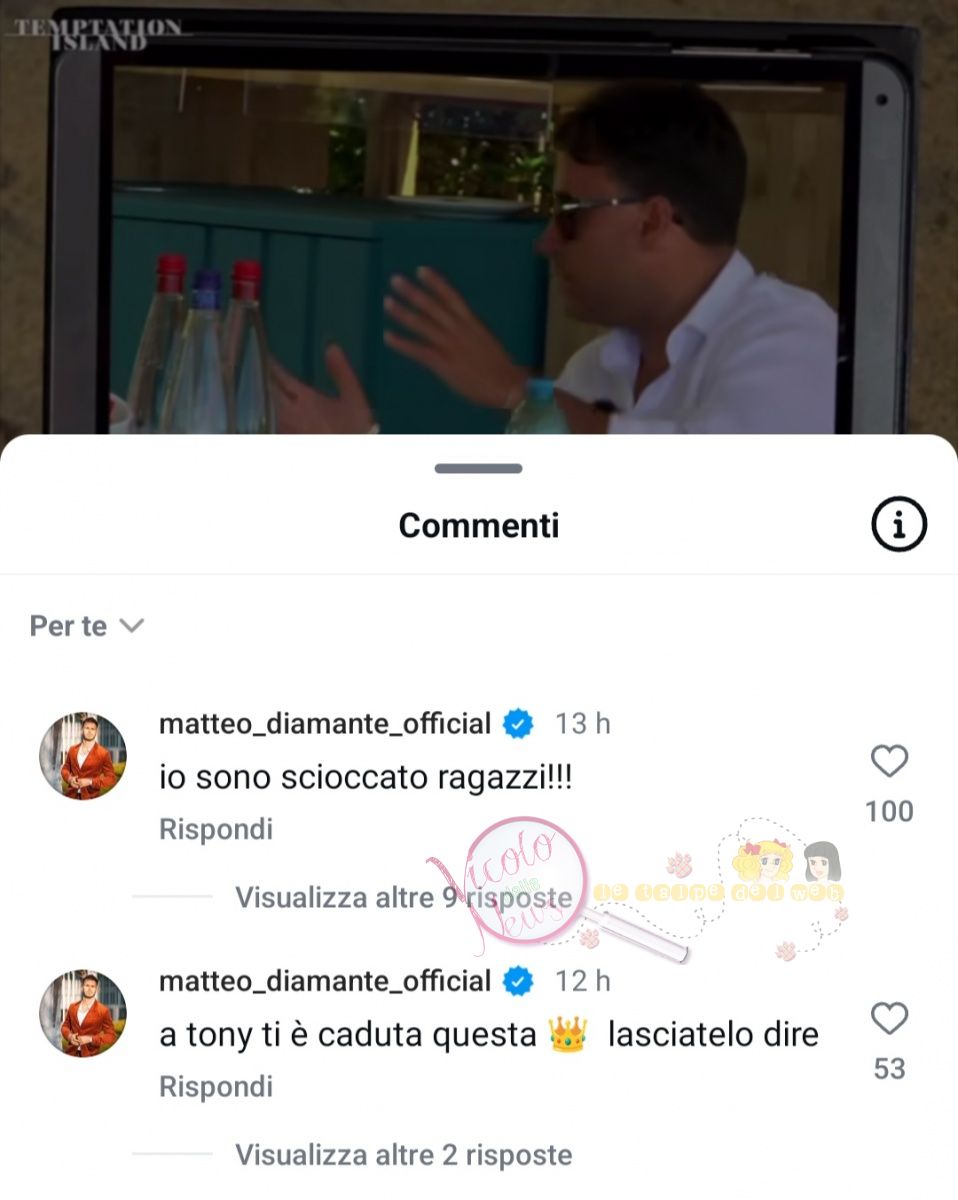This screenshot has height=1200, width=958.
Task: Reply to the 'io sono scioccato ragazzi' comment
Action: 215,829
